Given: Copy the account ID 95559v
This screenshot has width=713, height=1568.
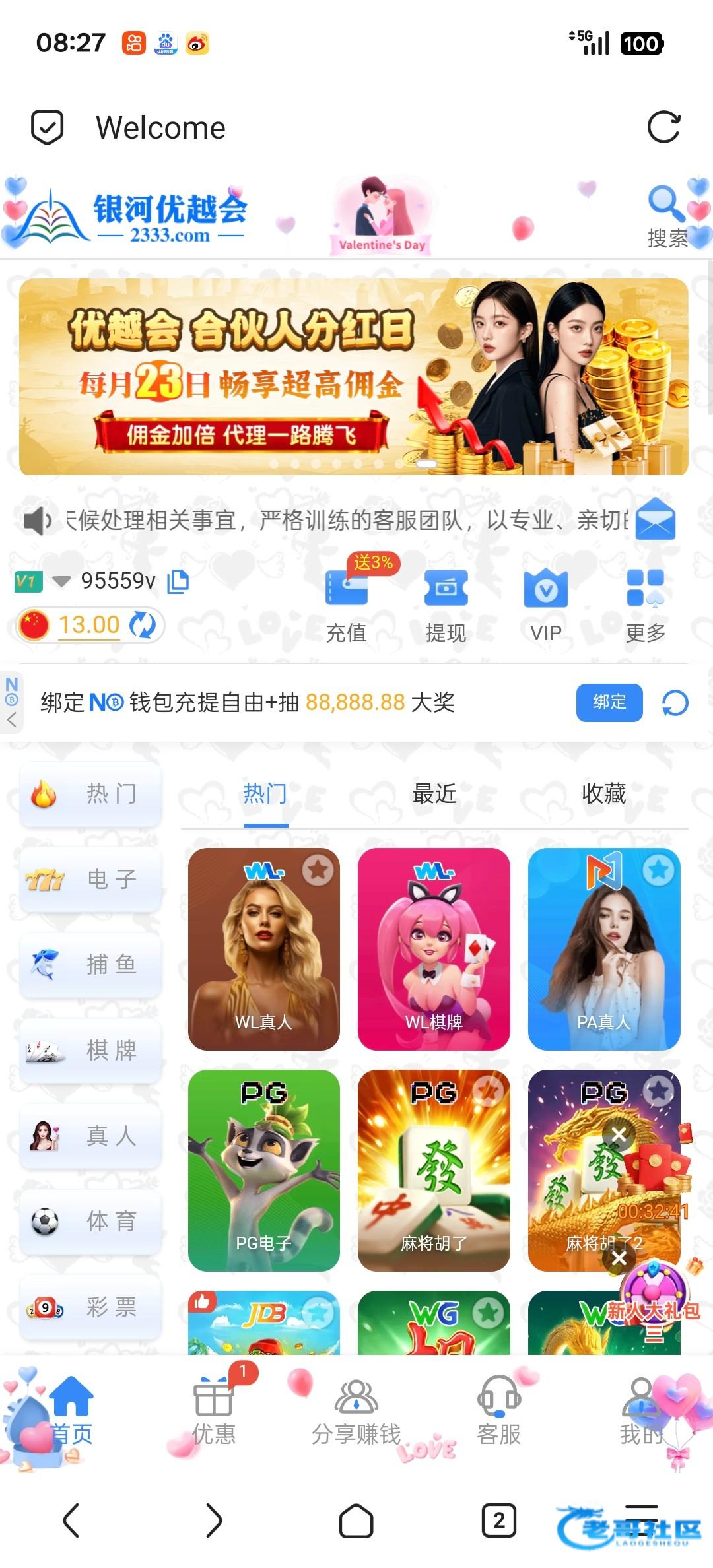Looking at the screenshot, I should (178, 581).
